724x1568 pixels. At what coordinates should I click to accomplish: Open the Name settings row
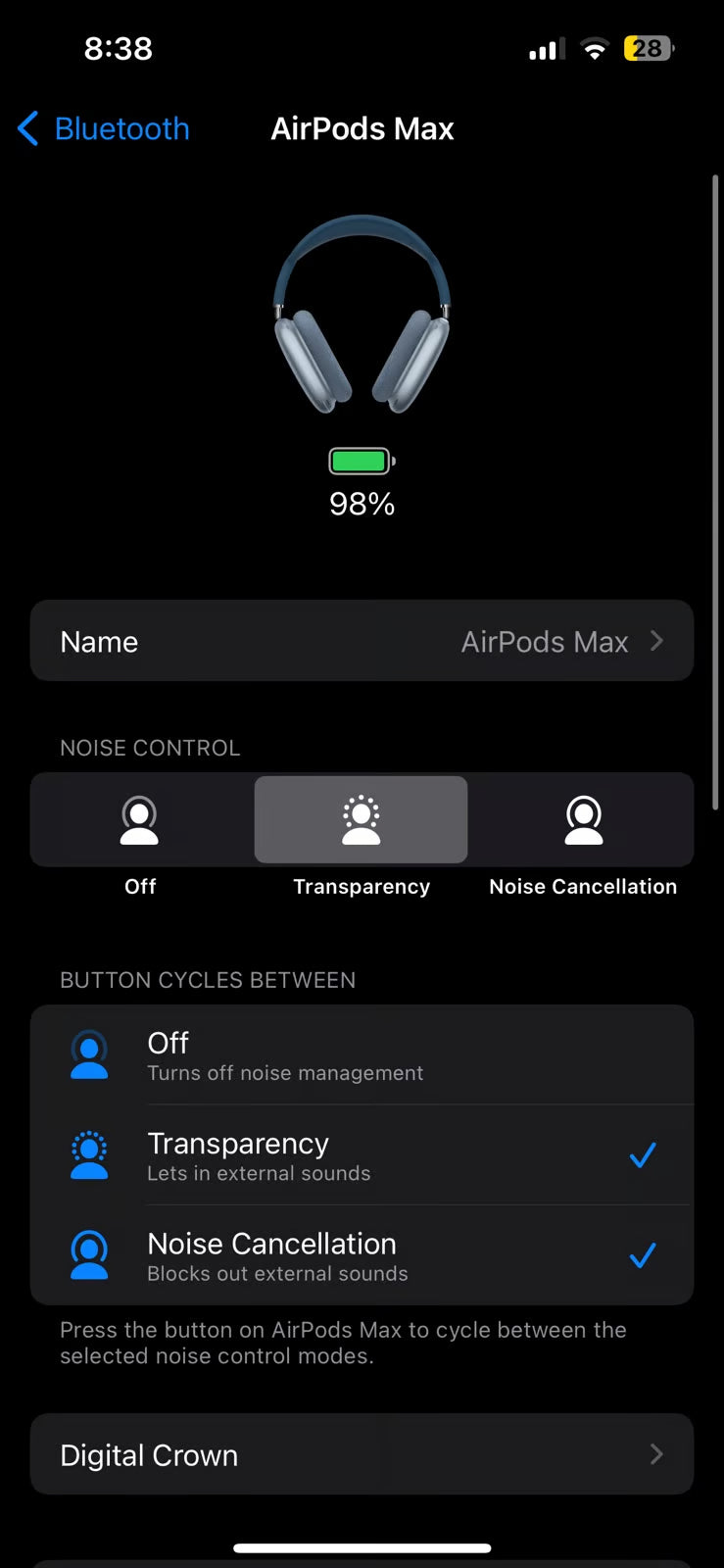[x=362, y=641]
